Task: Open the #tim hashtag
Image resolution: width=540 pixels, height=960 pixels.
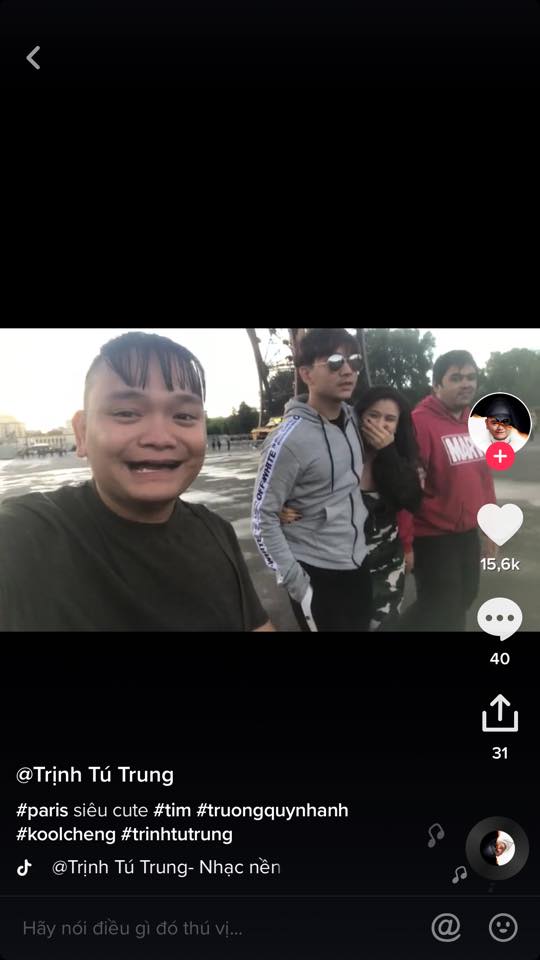Action: coord(172,811)
